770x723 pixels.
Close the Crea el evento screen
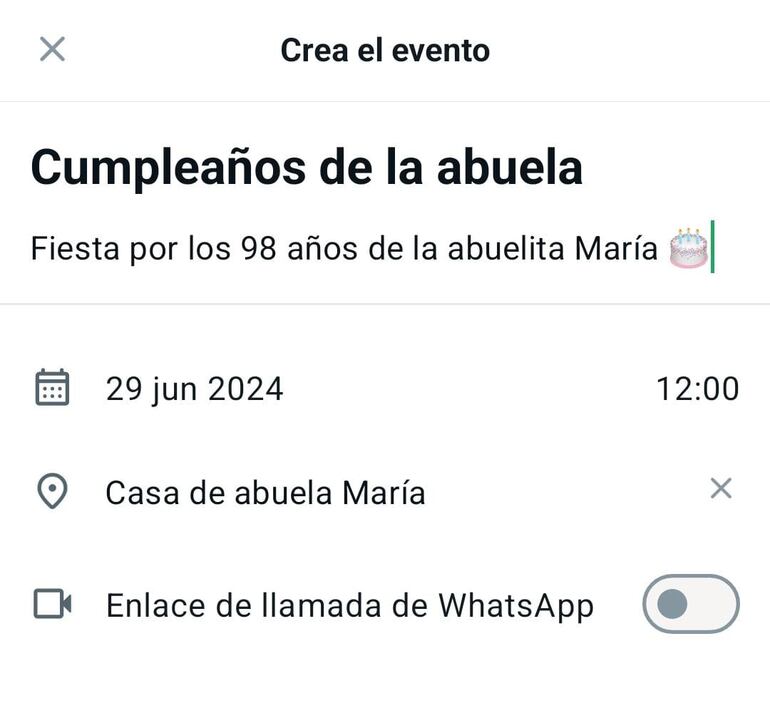pyautogui.click(x=52, y=49)
